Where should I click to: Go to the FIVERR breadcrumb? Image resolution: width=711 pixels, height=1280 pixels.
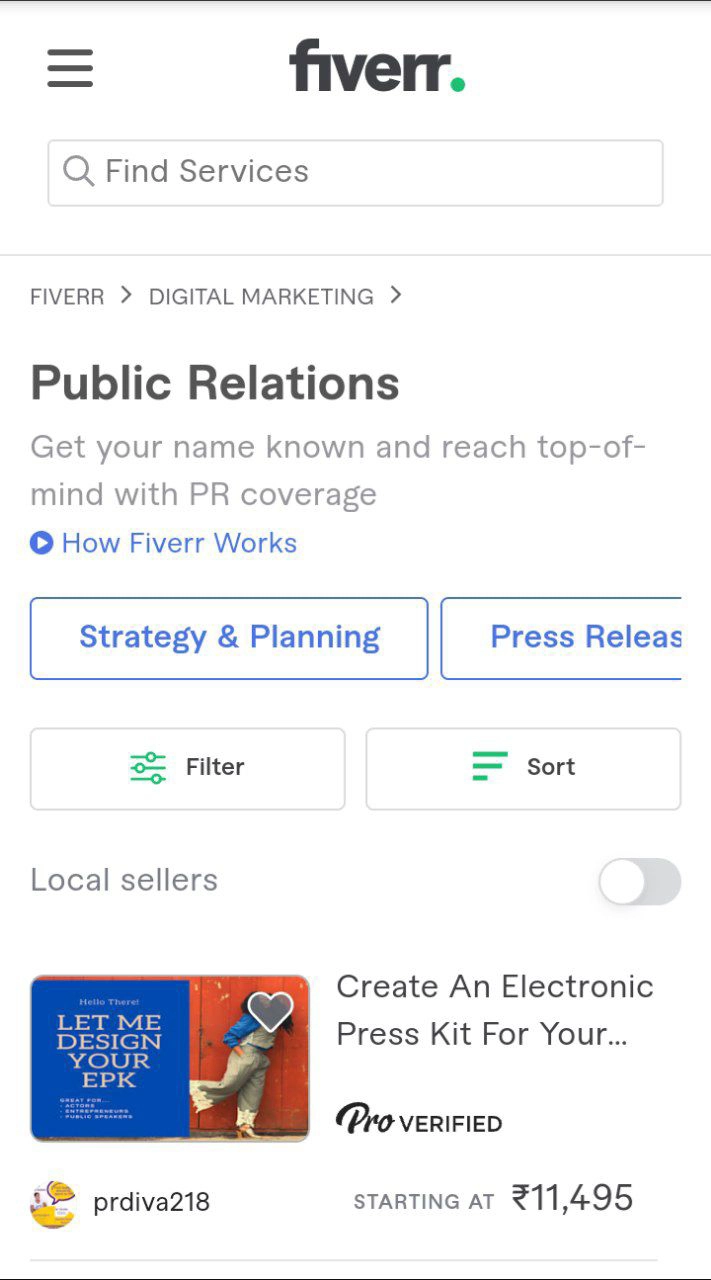tap(67, 297)
